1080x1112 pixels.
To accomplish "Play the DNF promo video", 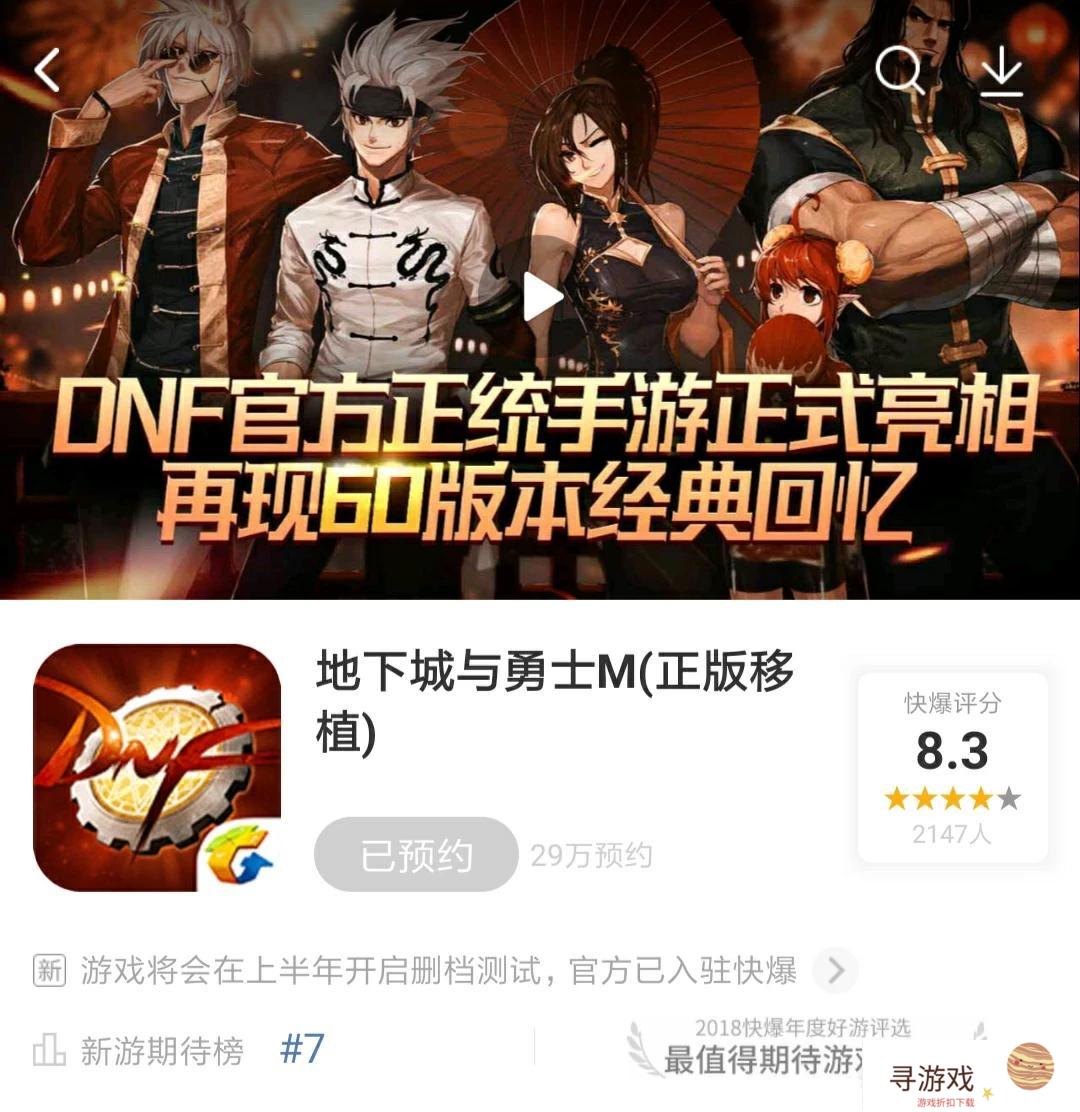I will click(542, 297).
